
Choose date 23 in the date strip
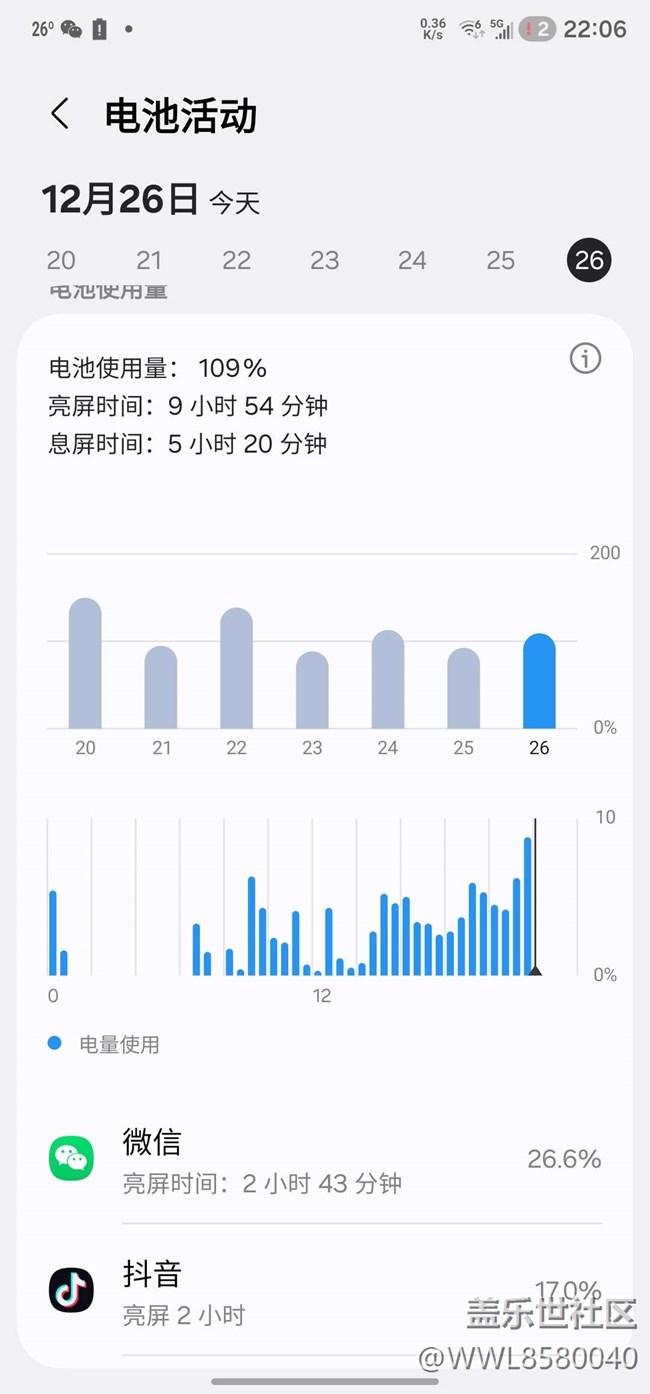click(325, 261)
